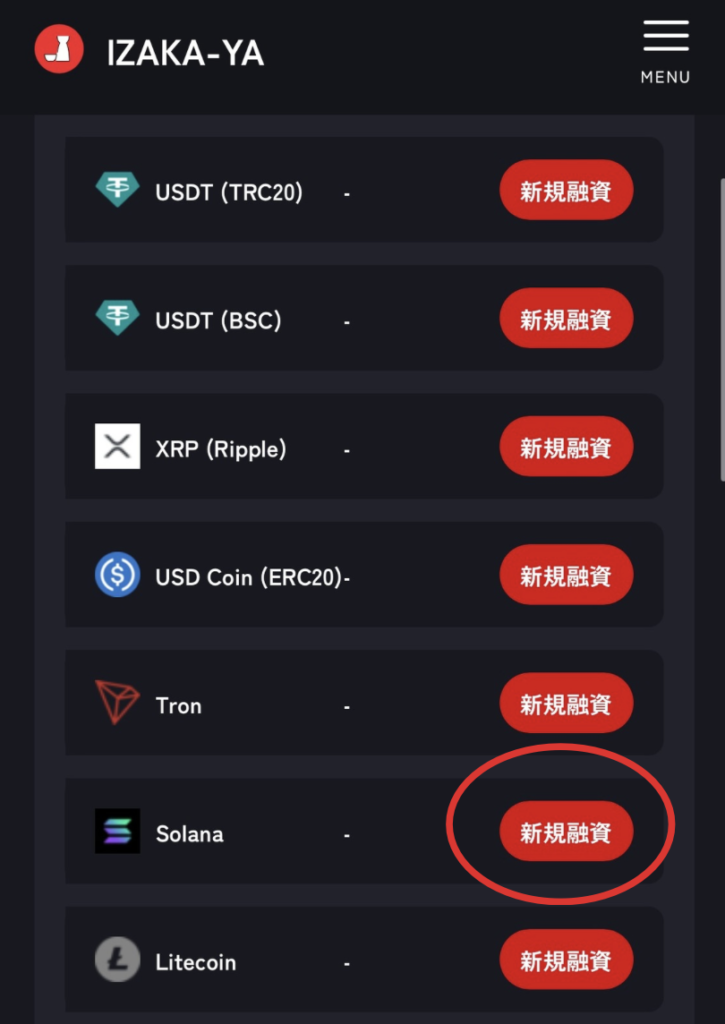Start 新規融資 for Litecoin
The image size is (725, 1024).
coord(566,960)
